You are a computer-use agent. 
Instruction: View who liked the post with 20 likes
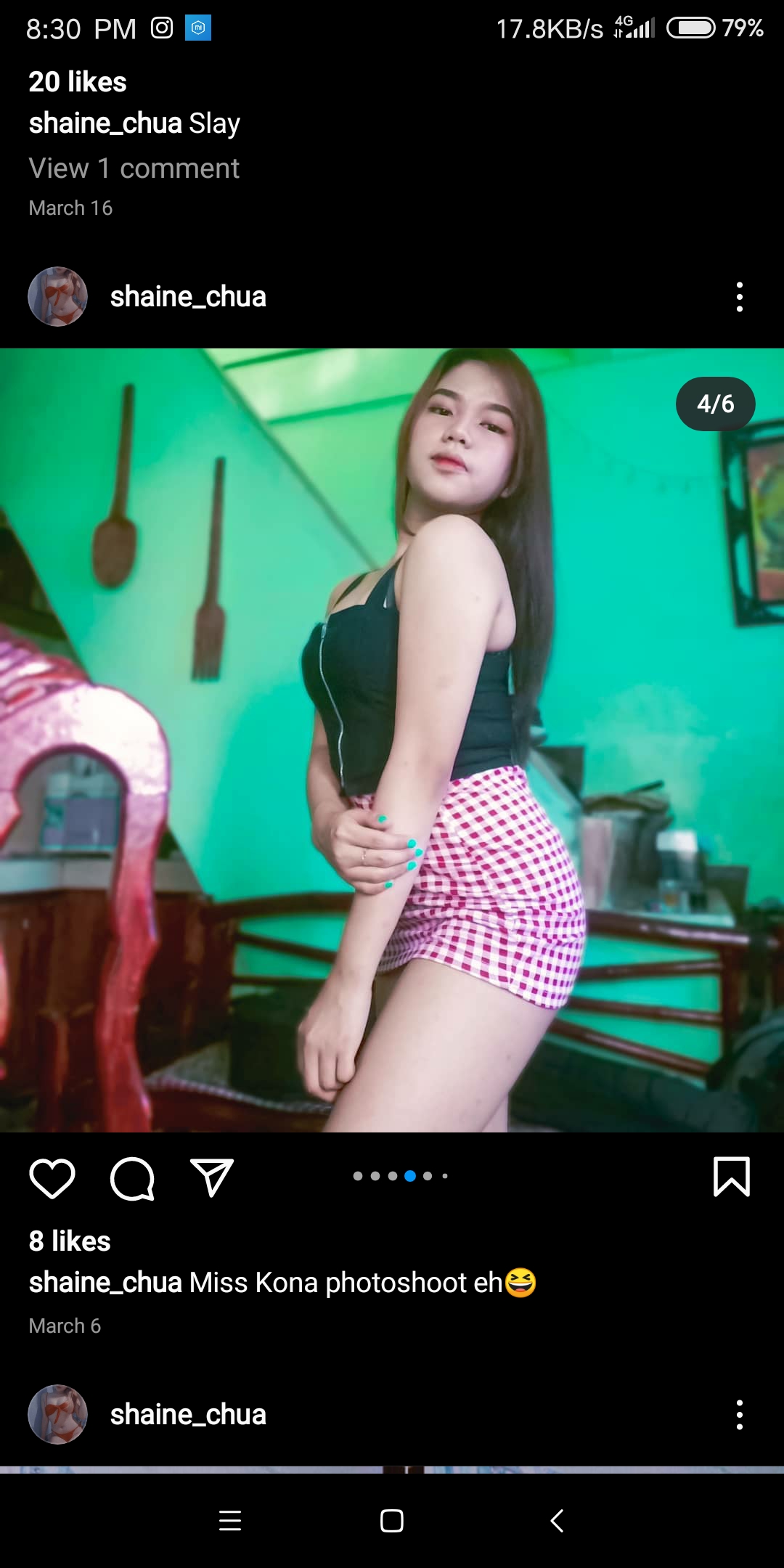tap(78, 82)
